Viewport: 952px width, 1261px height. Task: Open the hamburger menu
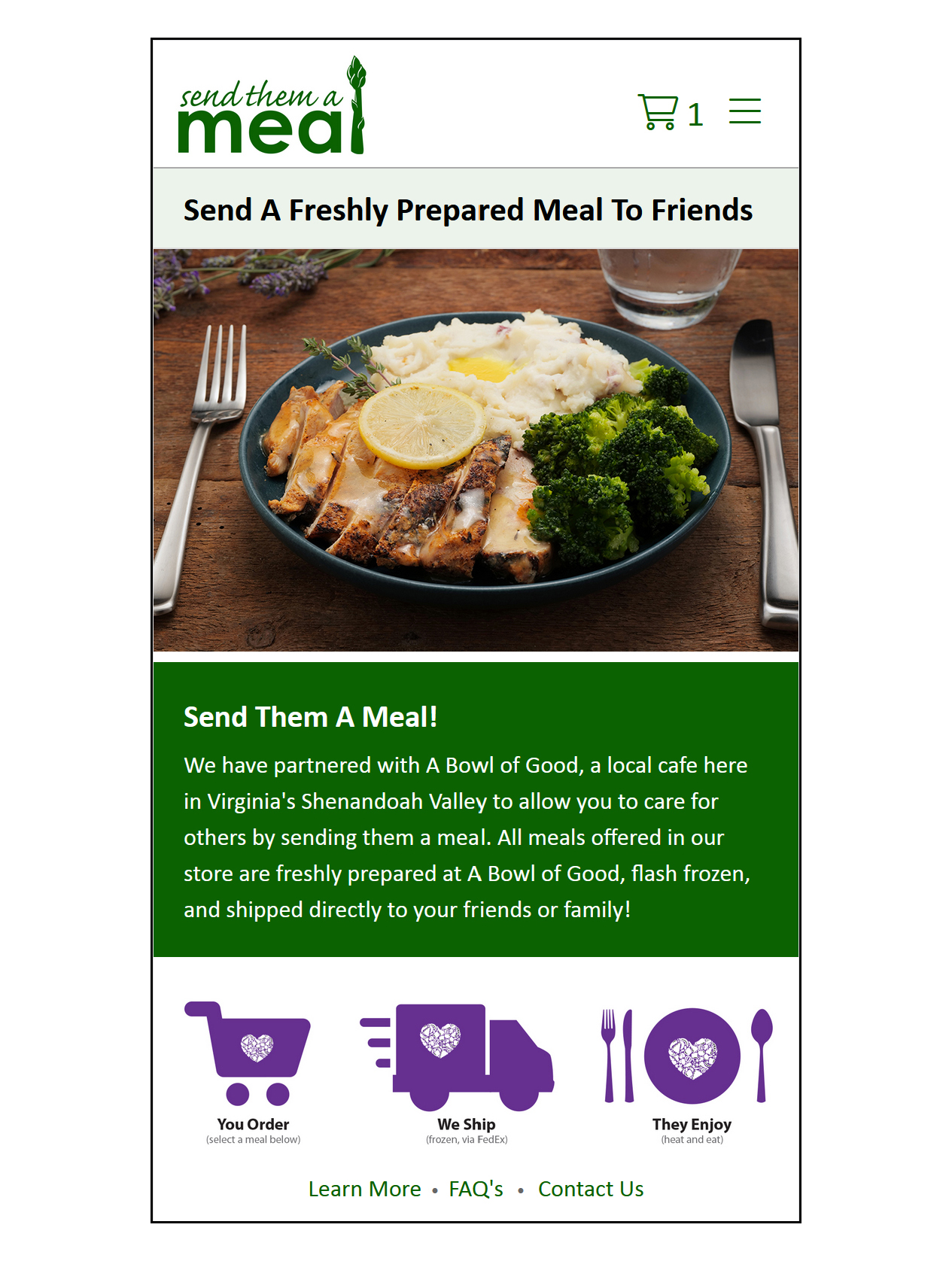(x=744, y=111)
